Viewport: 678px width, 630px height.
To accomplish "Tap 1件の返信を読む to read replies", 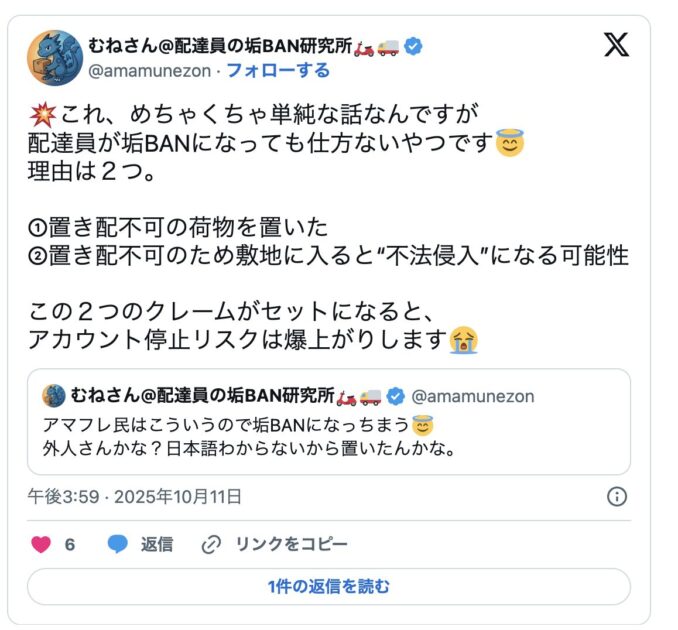I will click(x=328, y=587).
